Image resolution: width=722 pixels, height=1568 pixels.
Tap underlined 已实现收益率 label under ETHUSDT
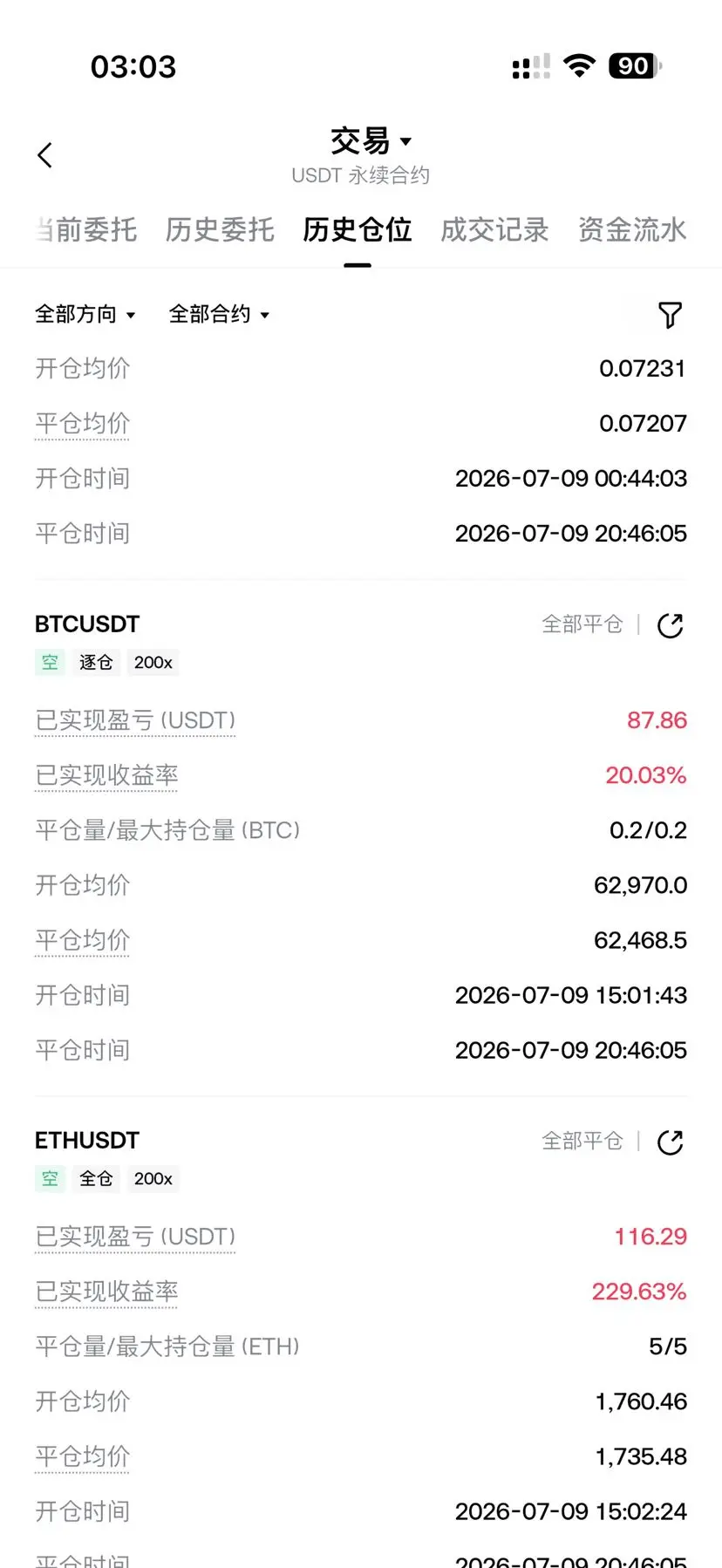point(106,1292)
